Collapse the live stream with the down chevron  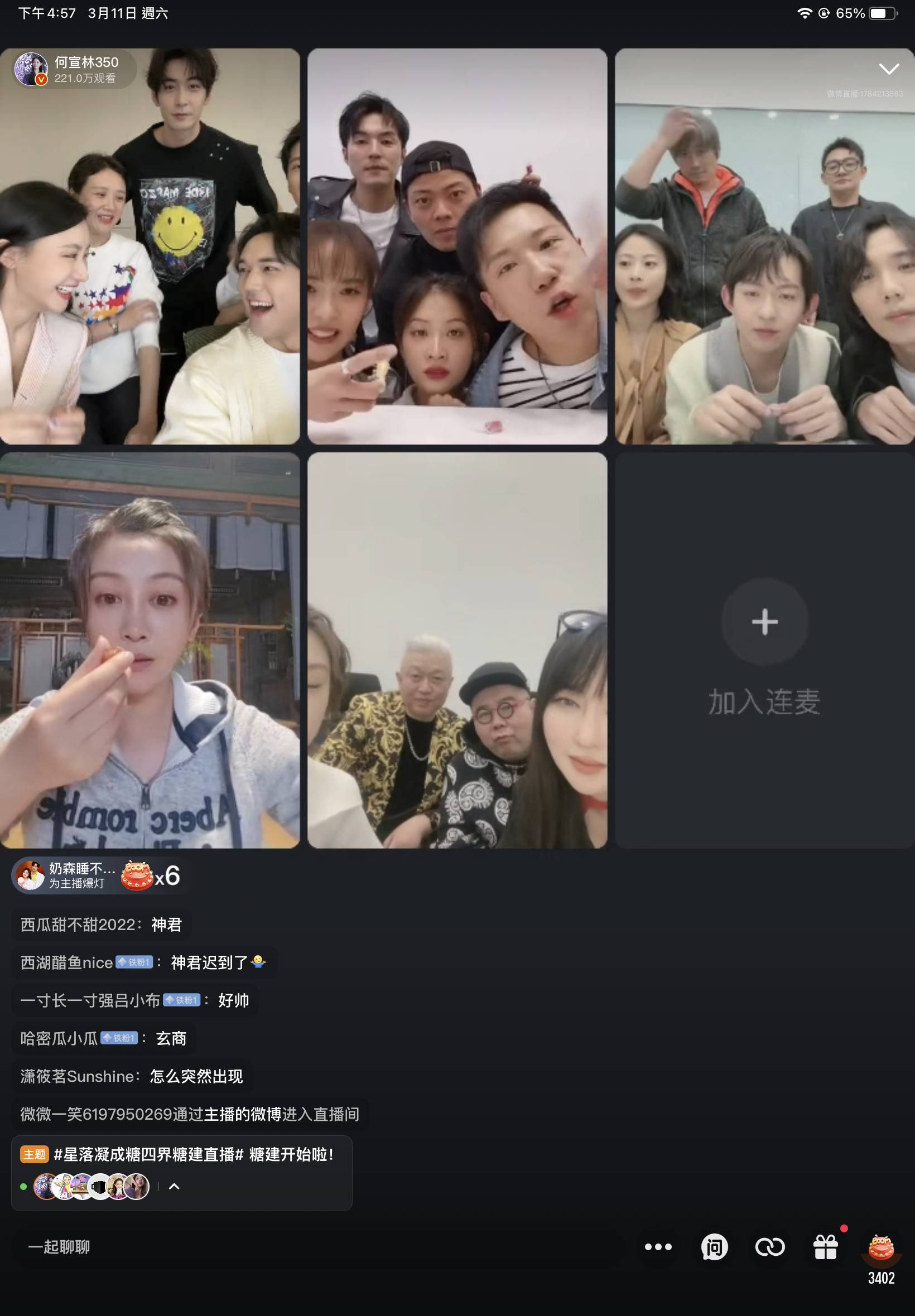pyautogui.click(x=888, y=69)
